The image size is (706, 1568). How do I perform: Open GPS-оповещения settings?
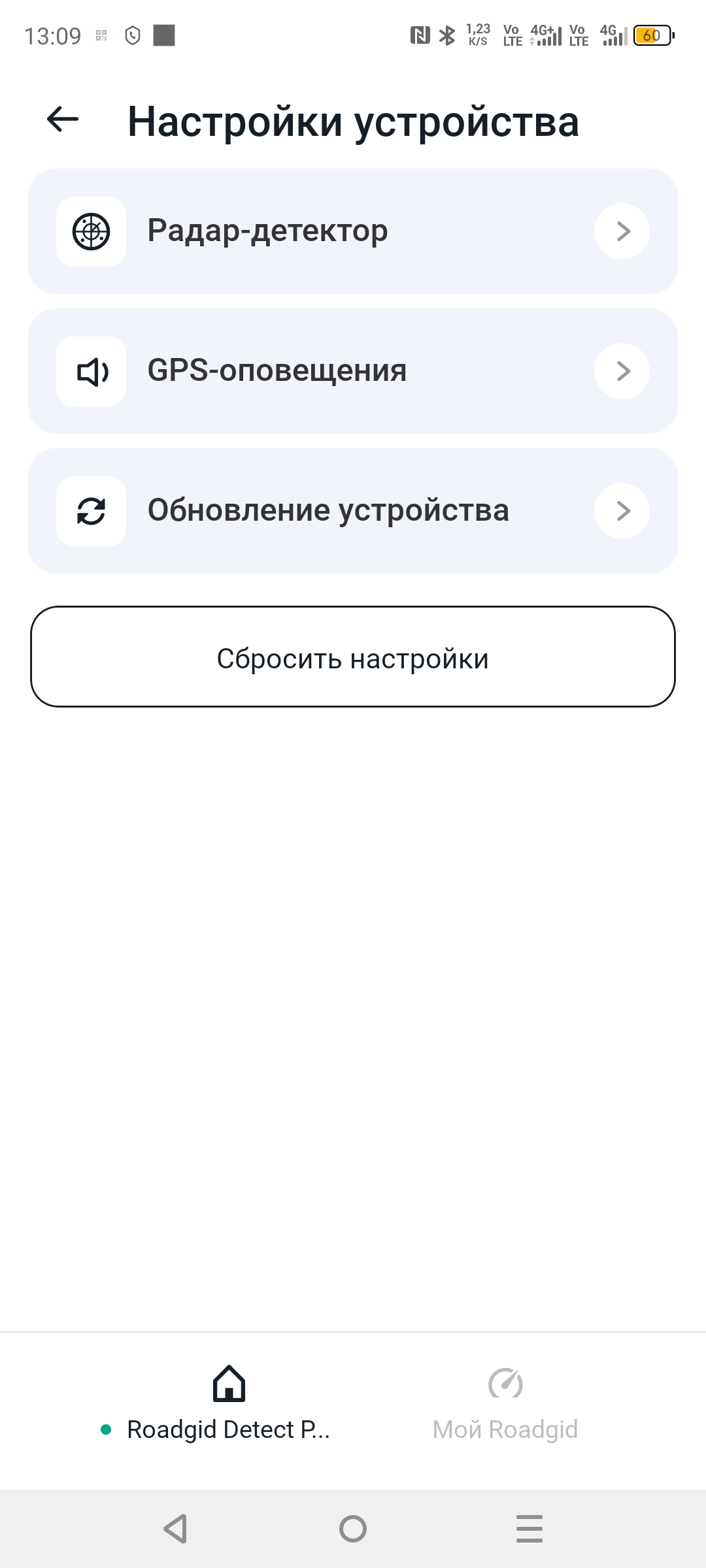[x=353, y=371]
